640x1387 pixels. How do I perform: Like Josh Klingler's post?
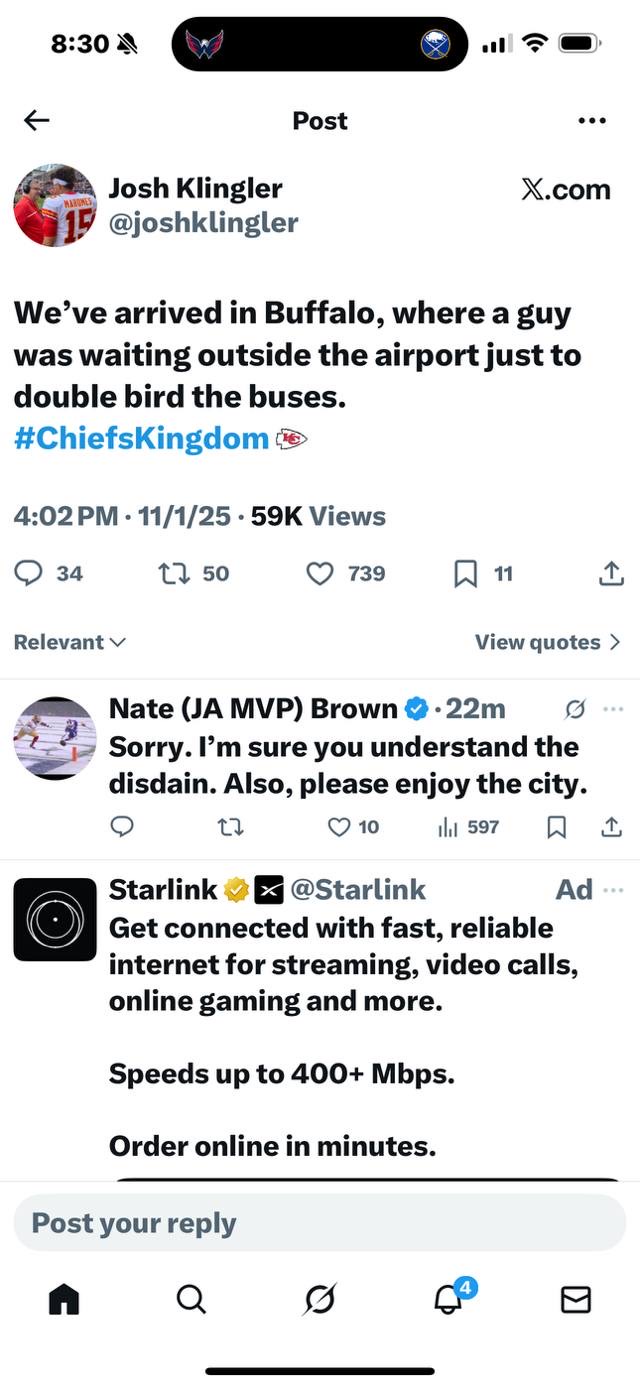pos(319,573)
